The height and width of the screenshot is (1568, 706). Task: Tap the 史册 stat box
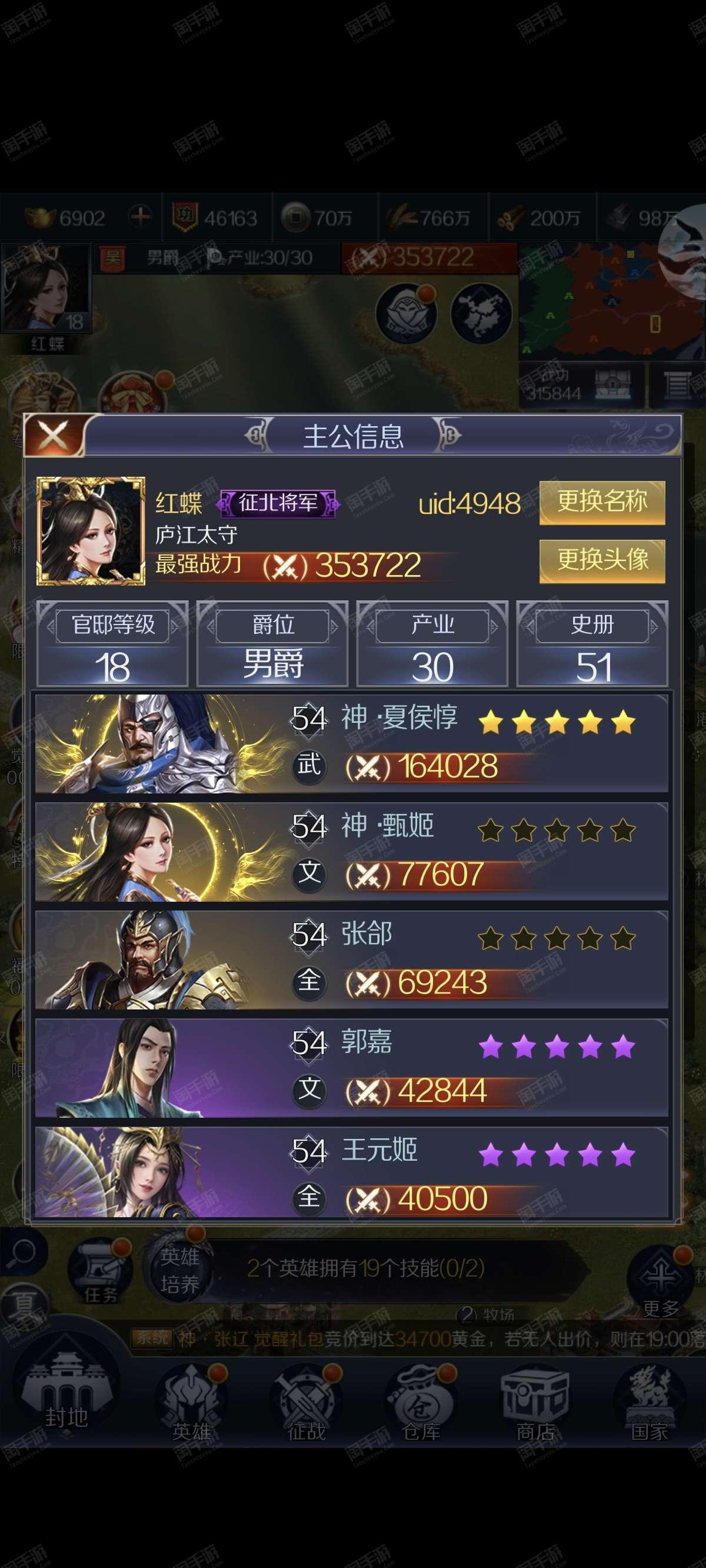click(592, 644)
